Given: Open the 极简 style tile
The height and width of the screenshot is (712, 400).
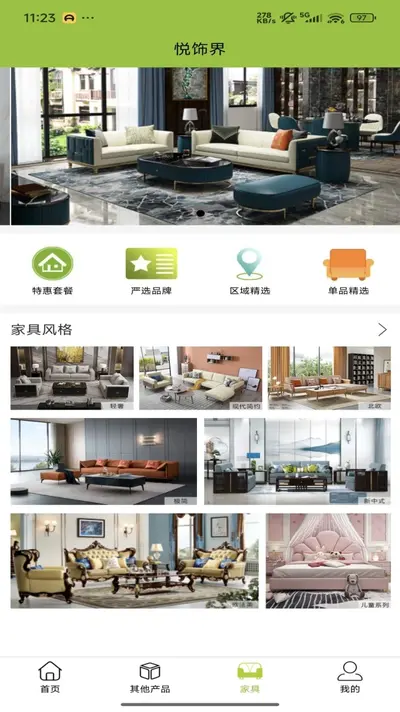Looking at the screenshot, I should [x=104, y=461].
